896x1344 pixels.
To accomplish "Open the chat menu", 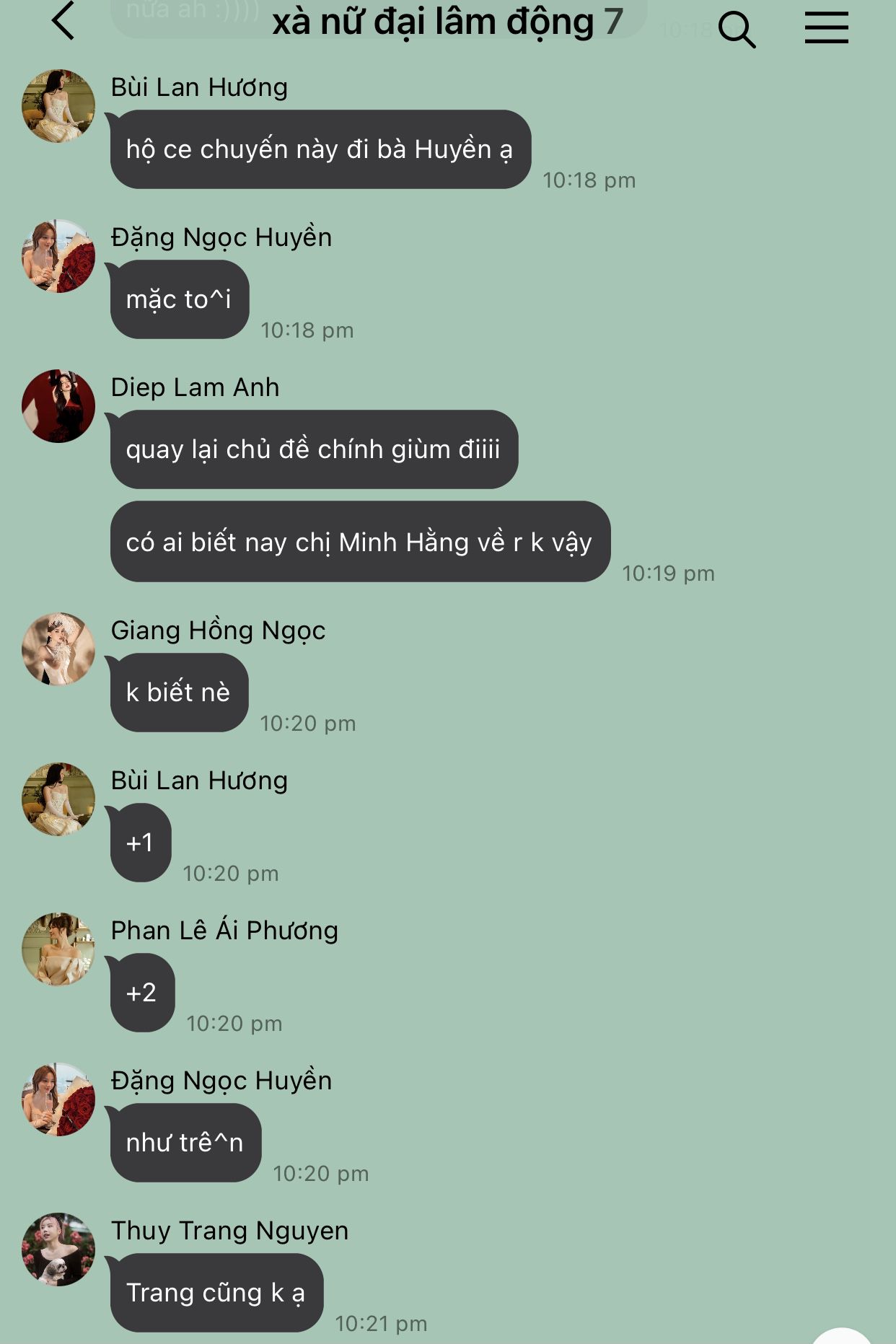I will click(x=826, y=28).
